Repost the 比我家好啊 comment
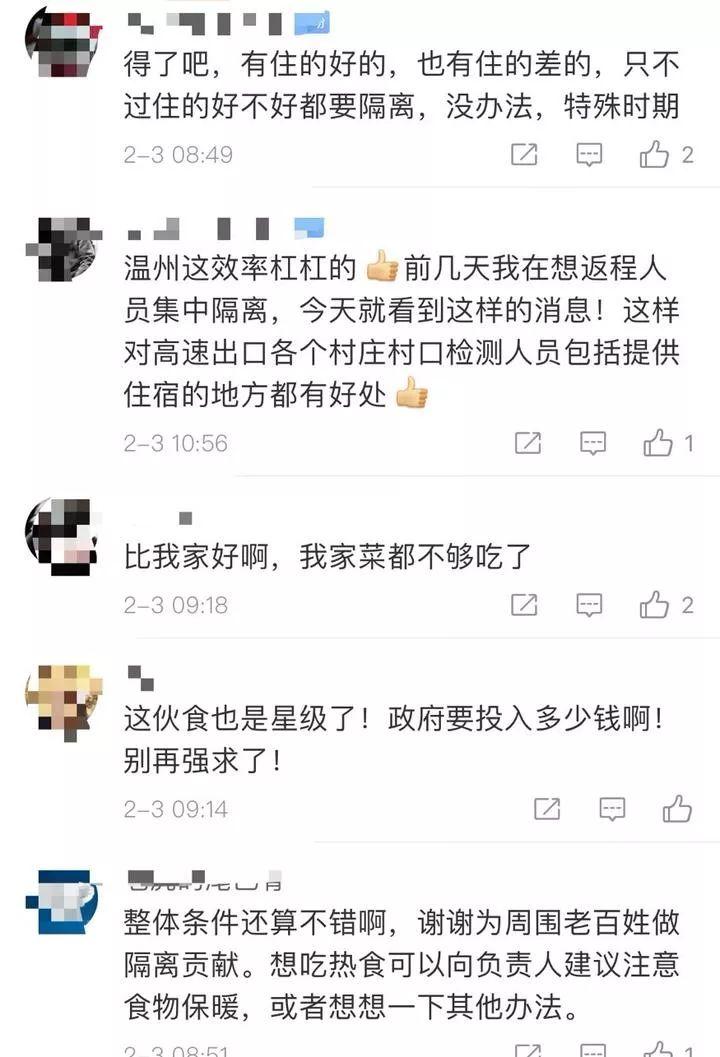 [524, 604]
